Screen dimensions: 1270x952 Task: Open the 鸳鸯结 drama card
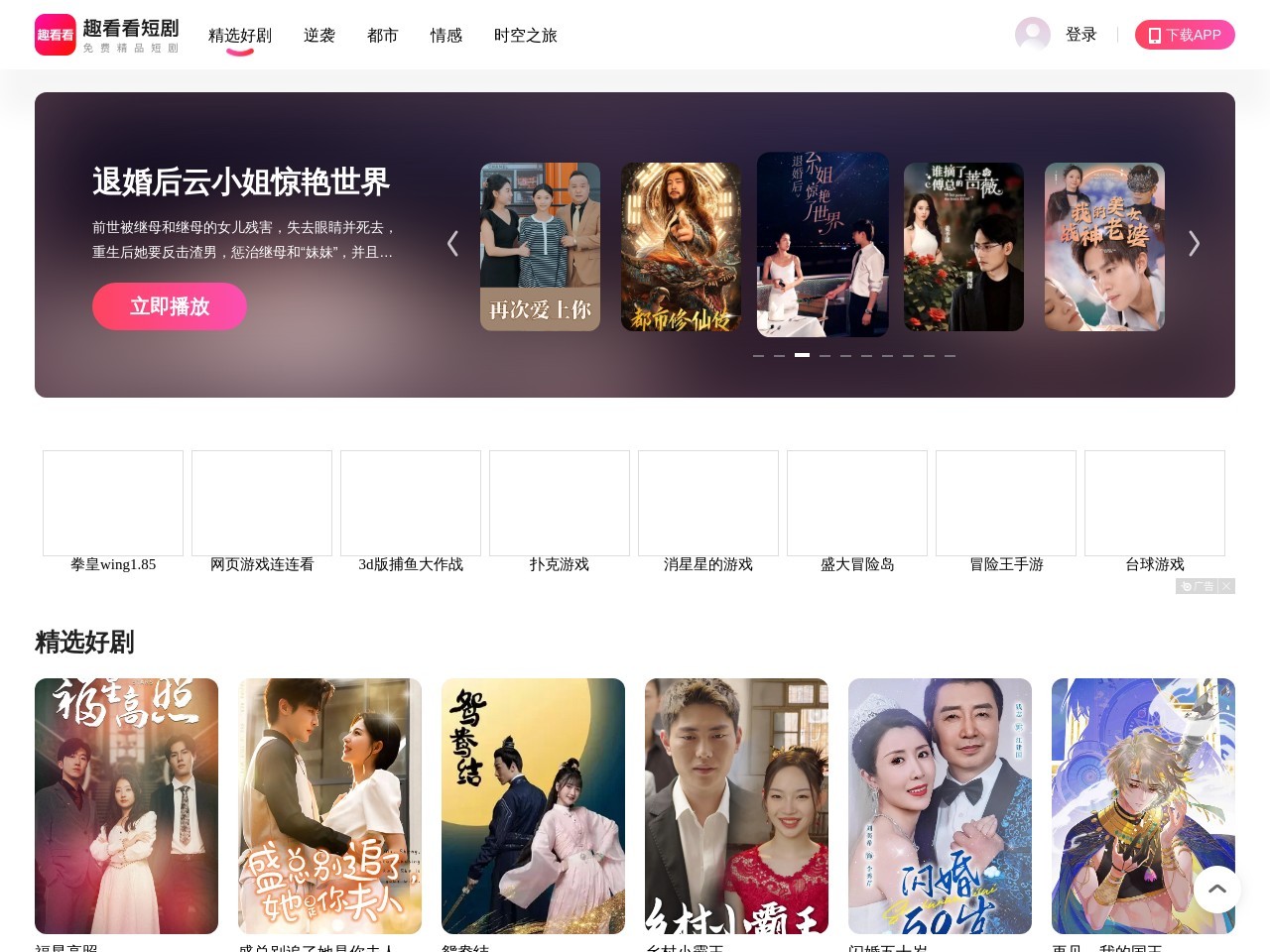point(533,806)
